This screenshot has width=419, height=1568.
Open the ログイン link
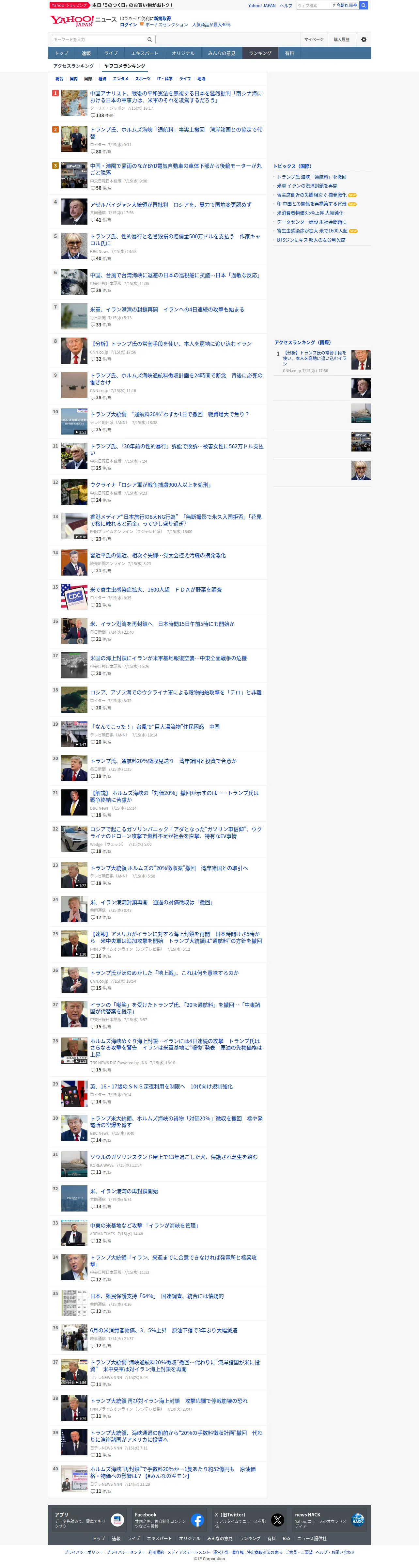(x=128, y=24)
